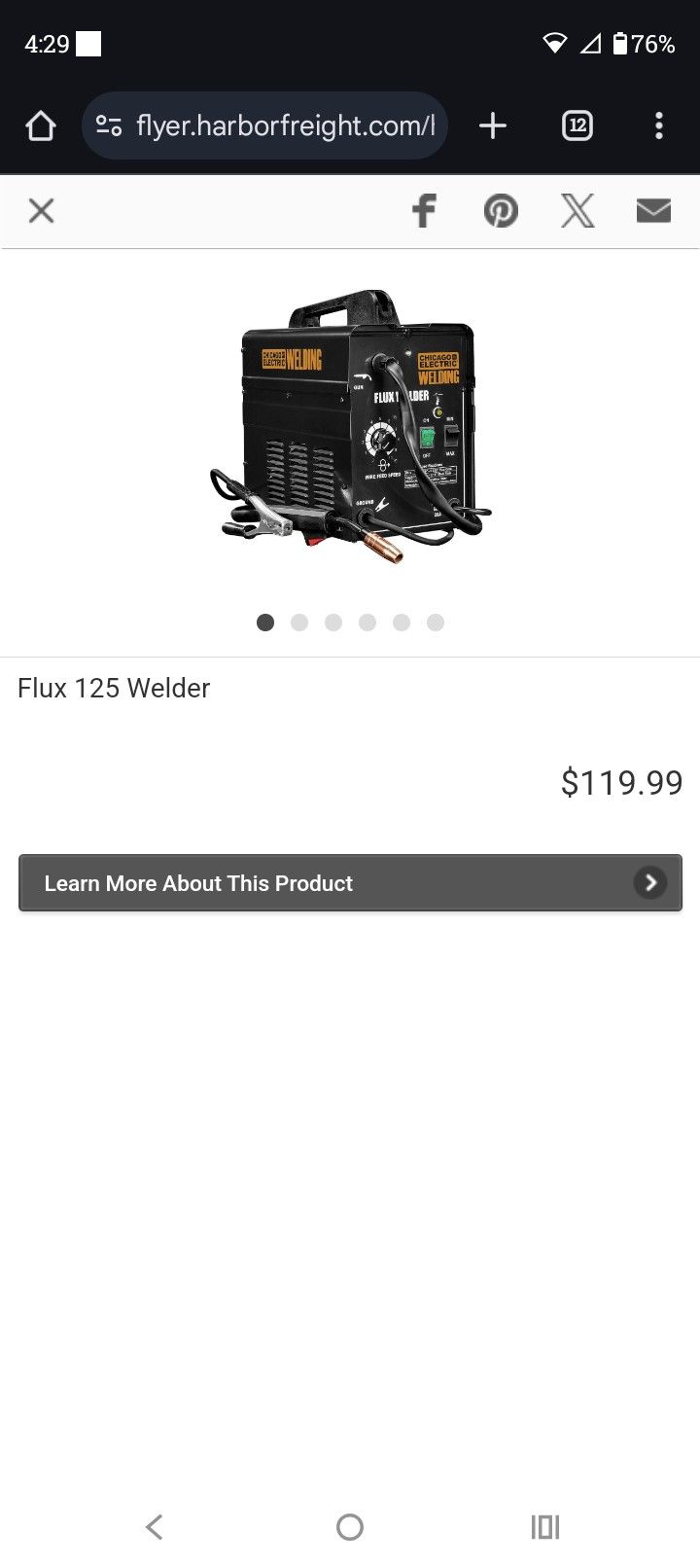Open a new browser tab with the plus icon
Screen dimensions: 700x1568
point(493,125)
